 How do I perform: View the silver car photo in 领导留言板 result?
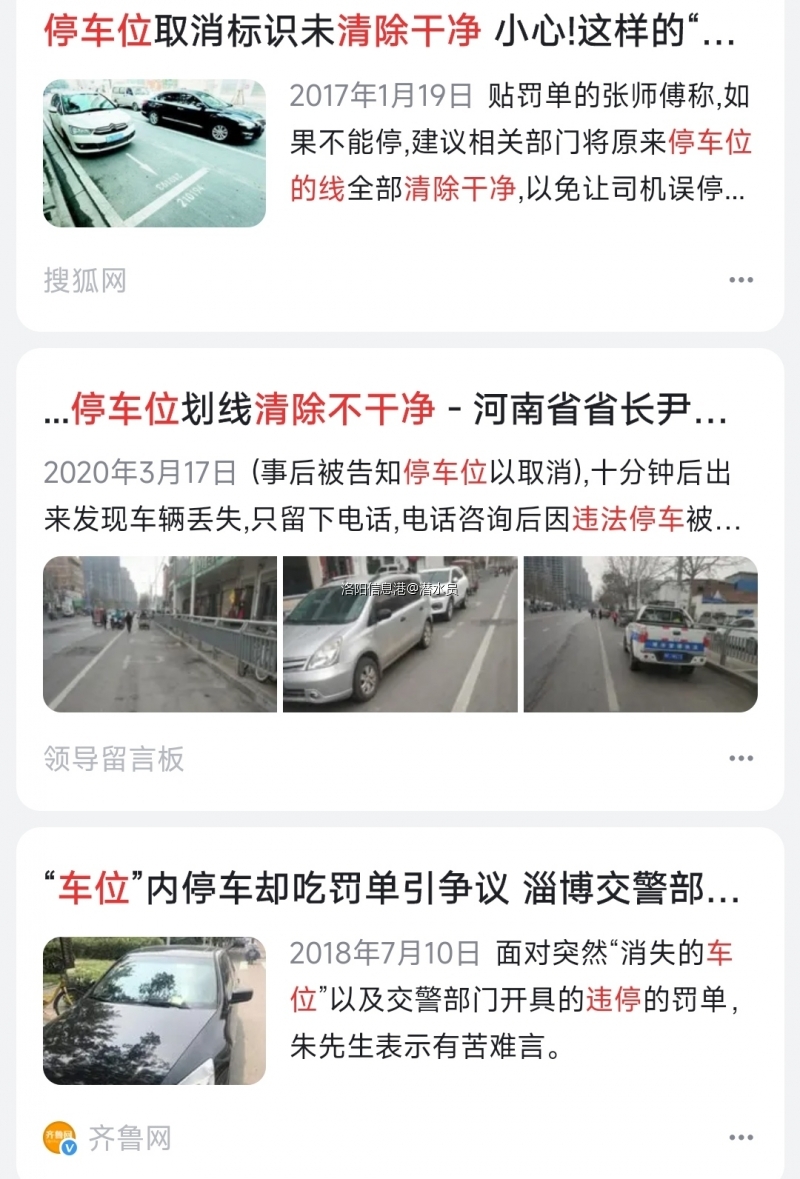(400, 634)
